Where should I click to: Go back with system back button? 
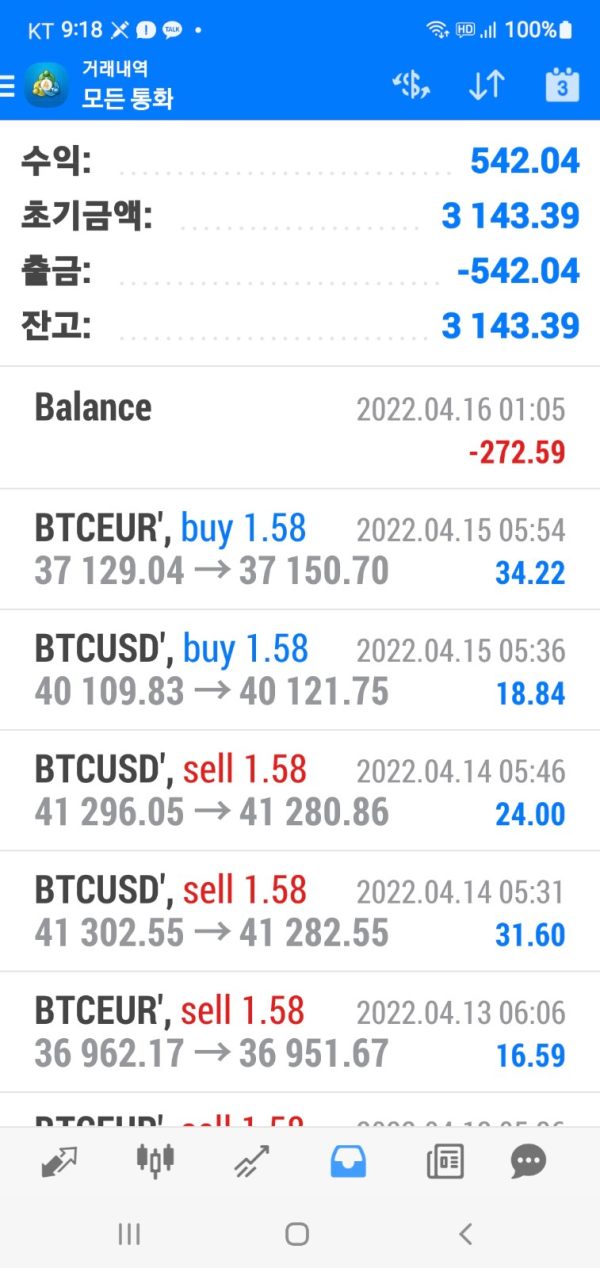465,1234
